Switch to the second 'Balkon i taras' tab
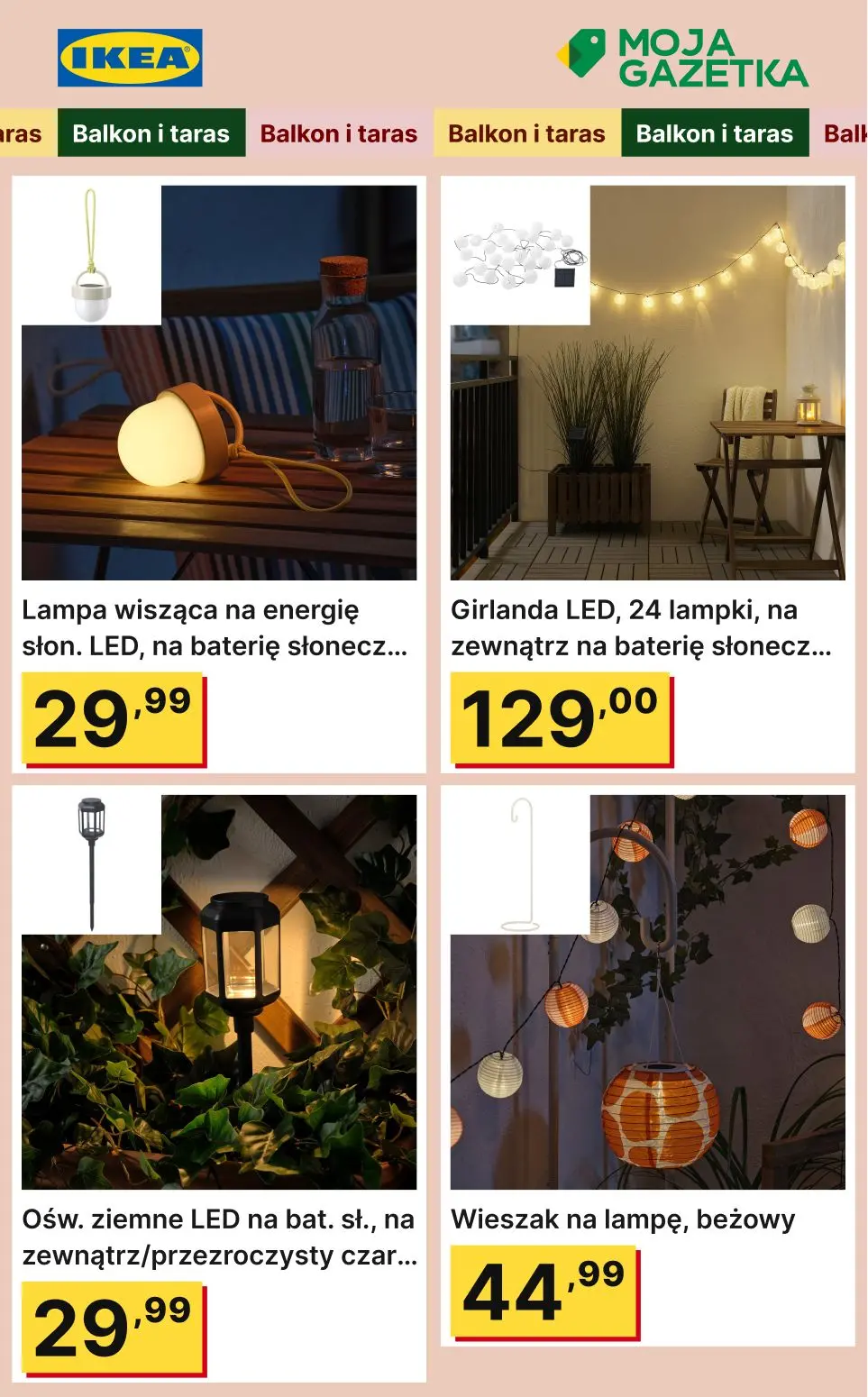The width and height of the screenshot is (868, 1397). coord(338,133)
